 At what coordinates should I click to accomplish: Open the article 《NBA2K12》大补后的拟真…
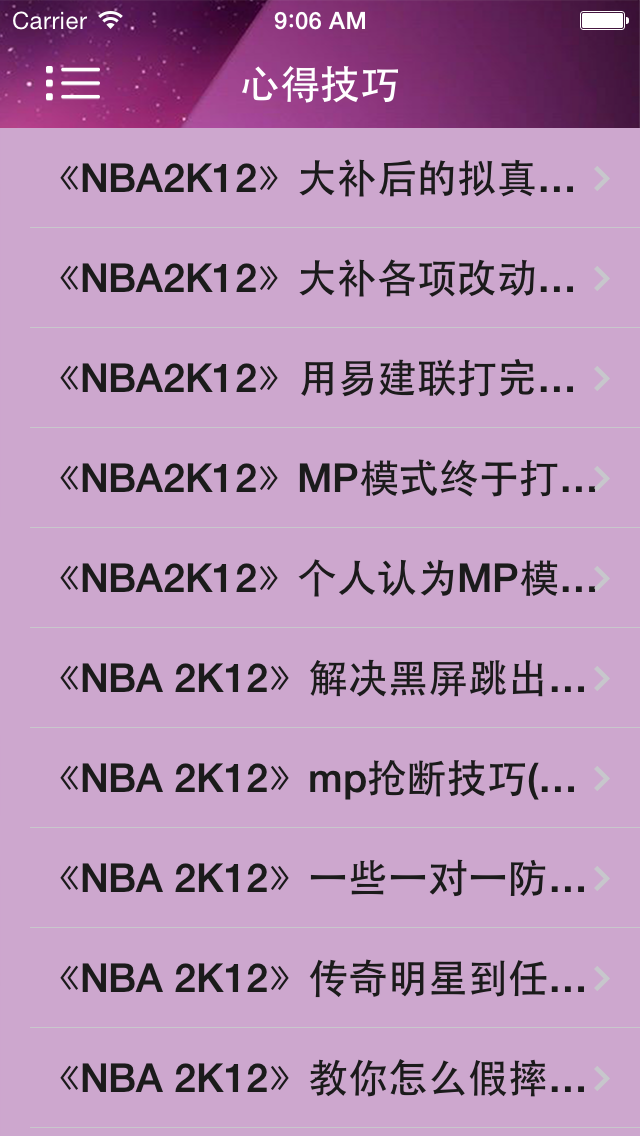coord(320,179)
